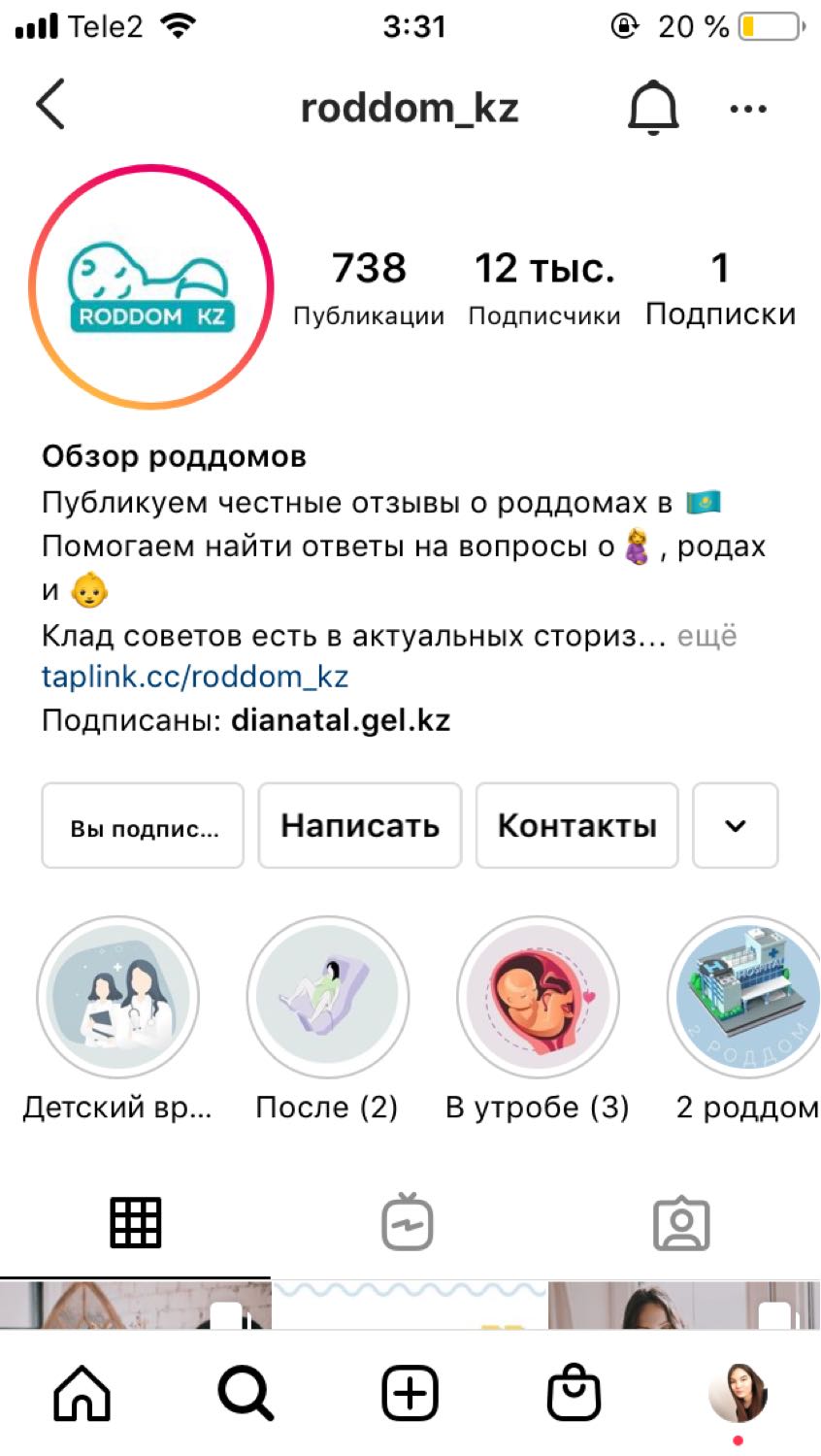Tap Написать to message the account

[360, 826]
